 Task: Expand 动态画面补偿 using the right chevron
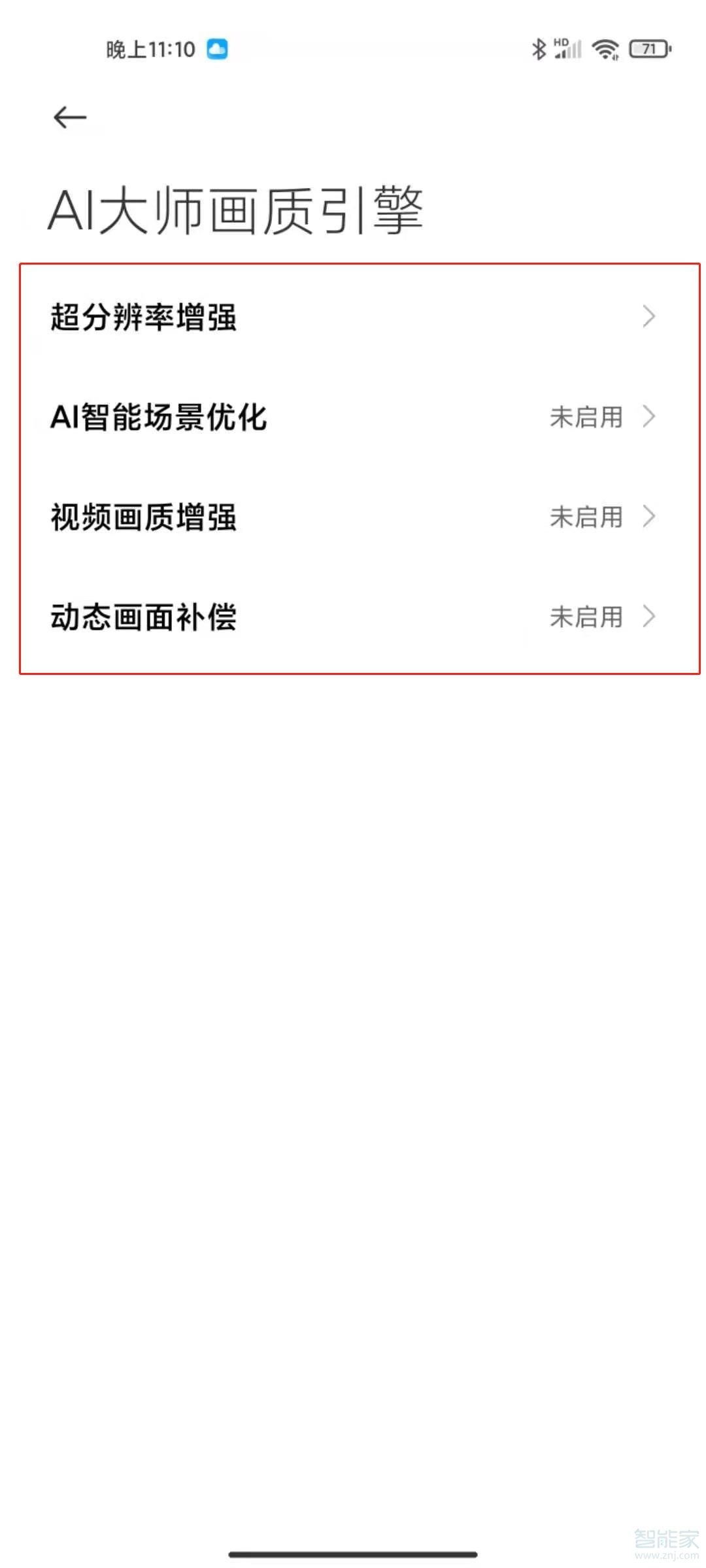[648, 616]
